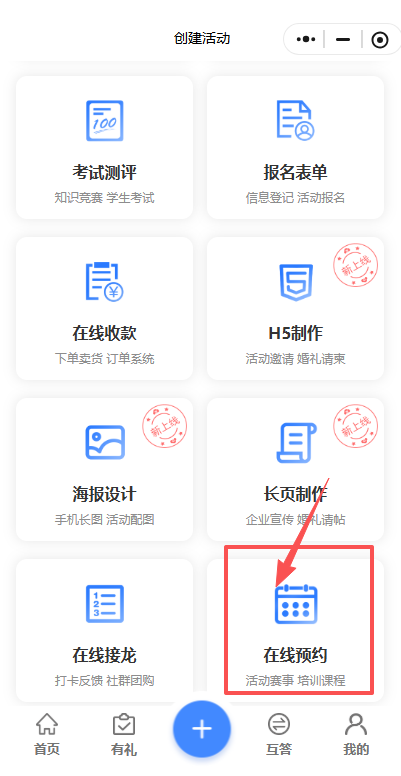Choose the 在线收款 card

click(104, 308)
